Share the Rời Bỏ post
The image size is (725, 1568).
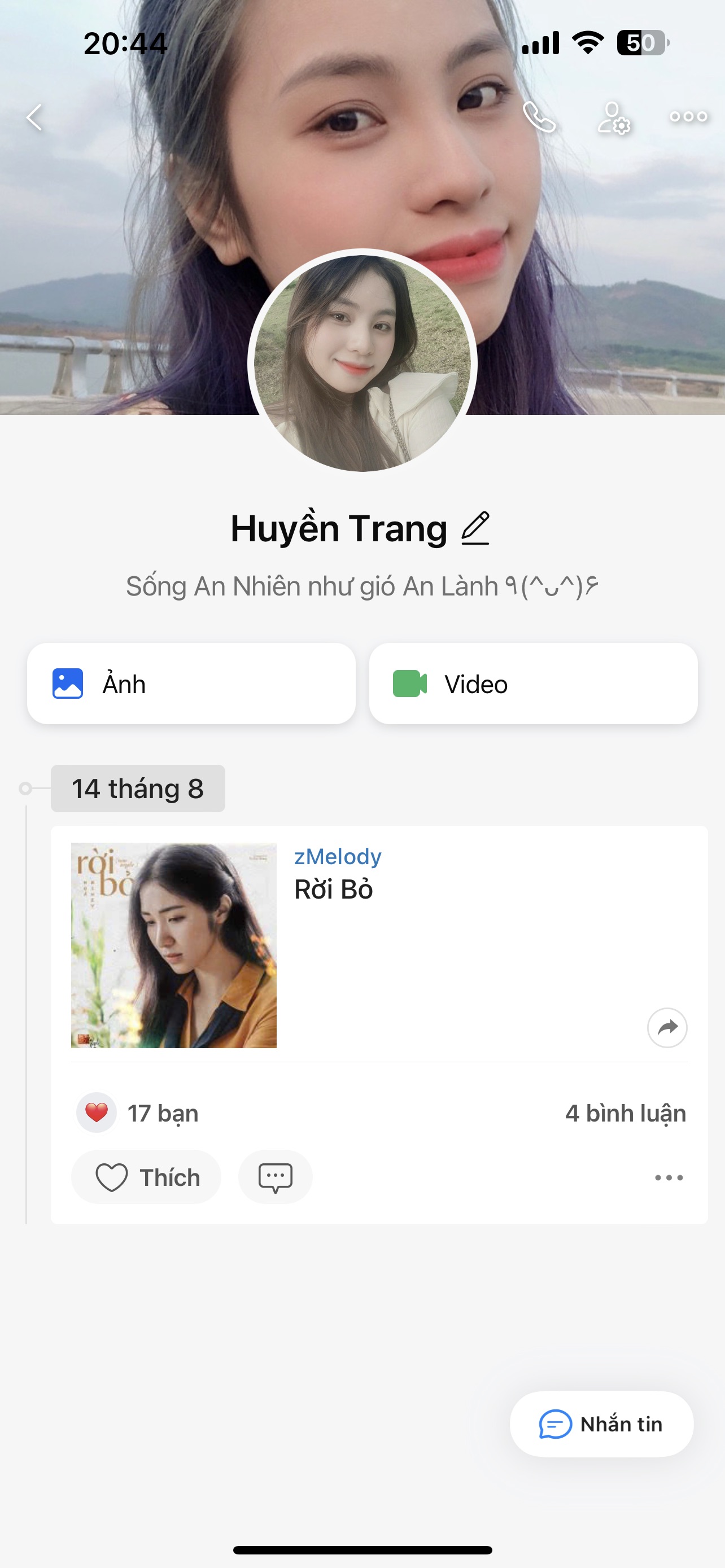667,1027
